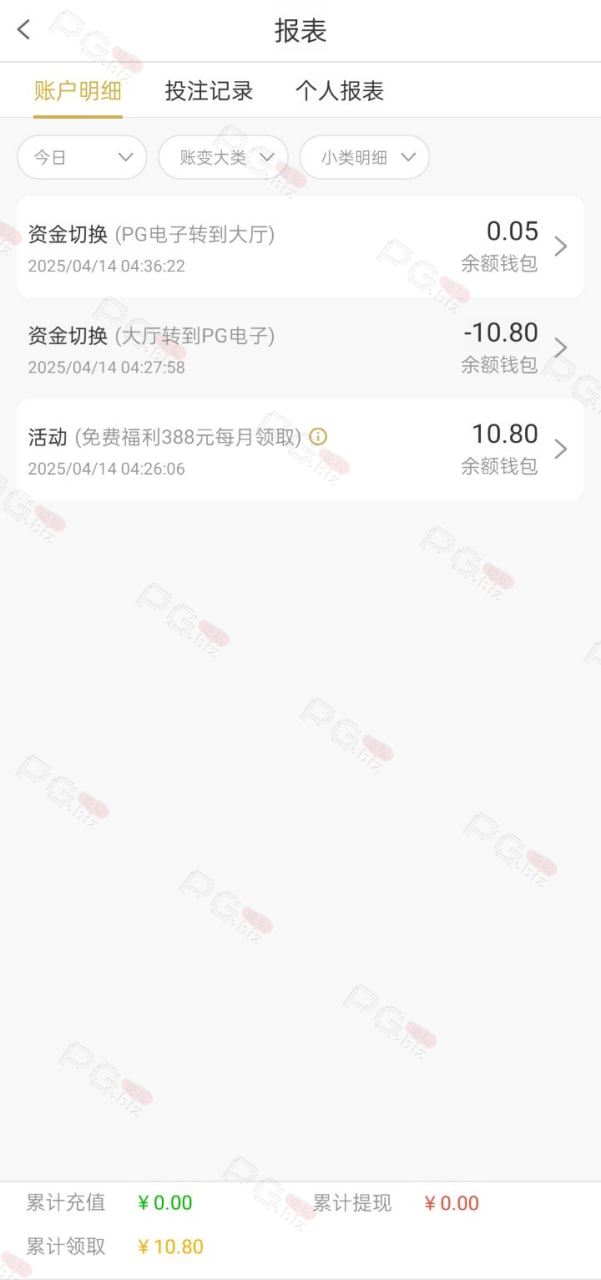Switch to the 投注记录 tab

209,91
